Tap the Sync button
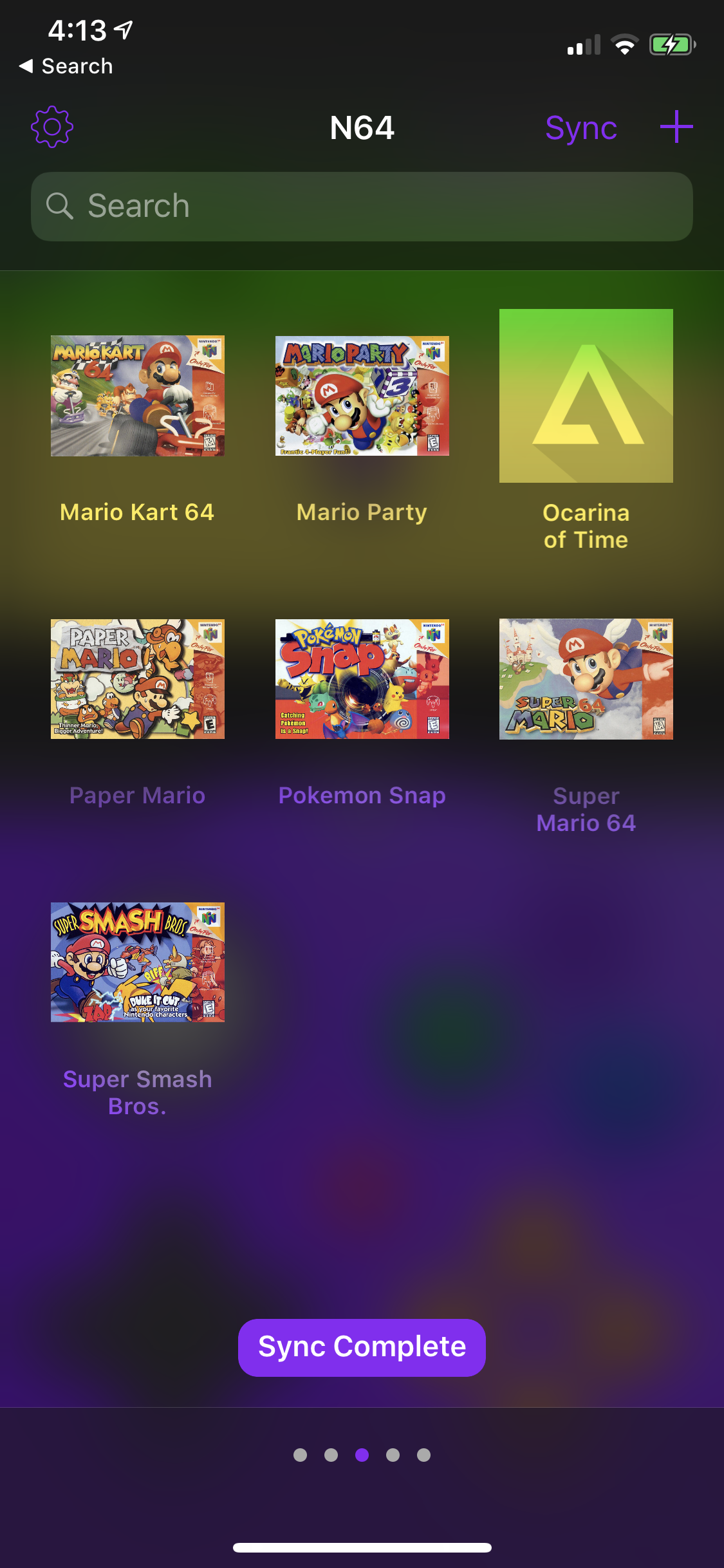724x1568 pixels. 580,128
